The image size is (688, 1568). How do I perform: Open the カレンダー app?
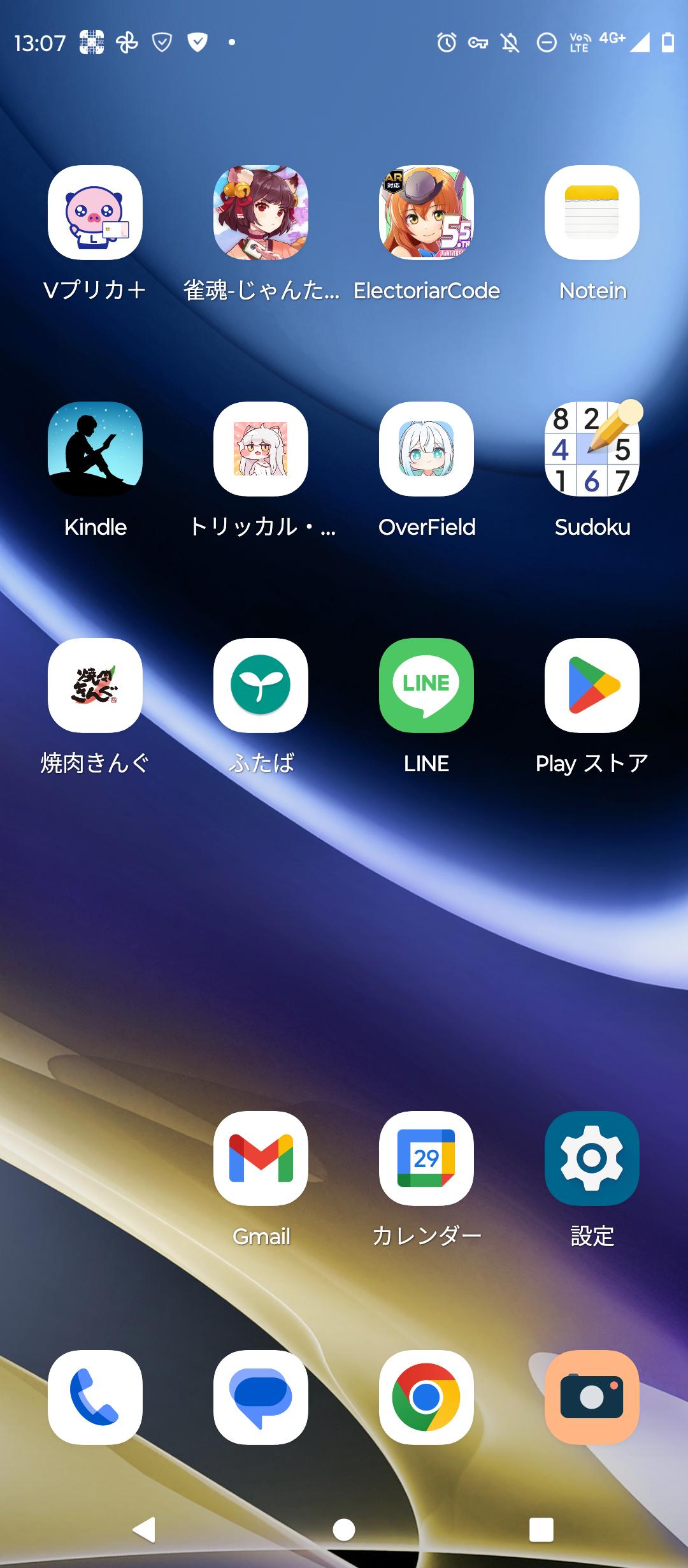click(426, 1159)
